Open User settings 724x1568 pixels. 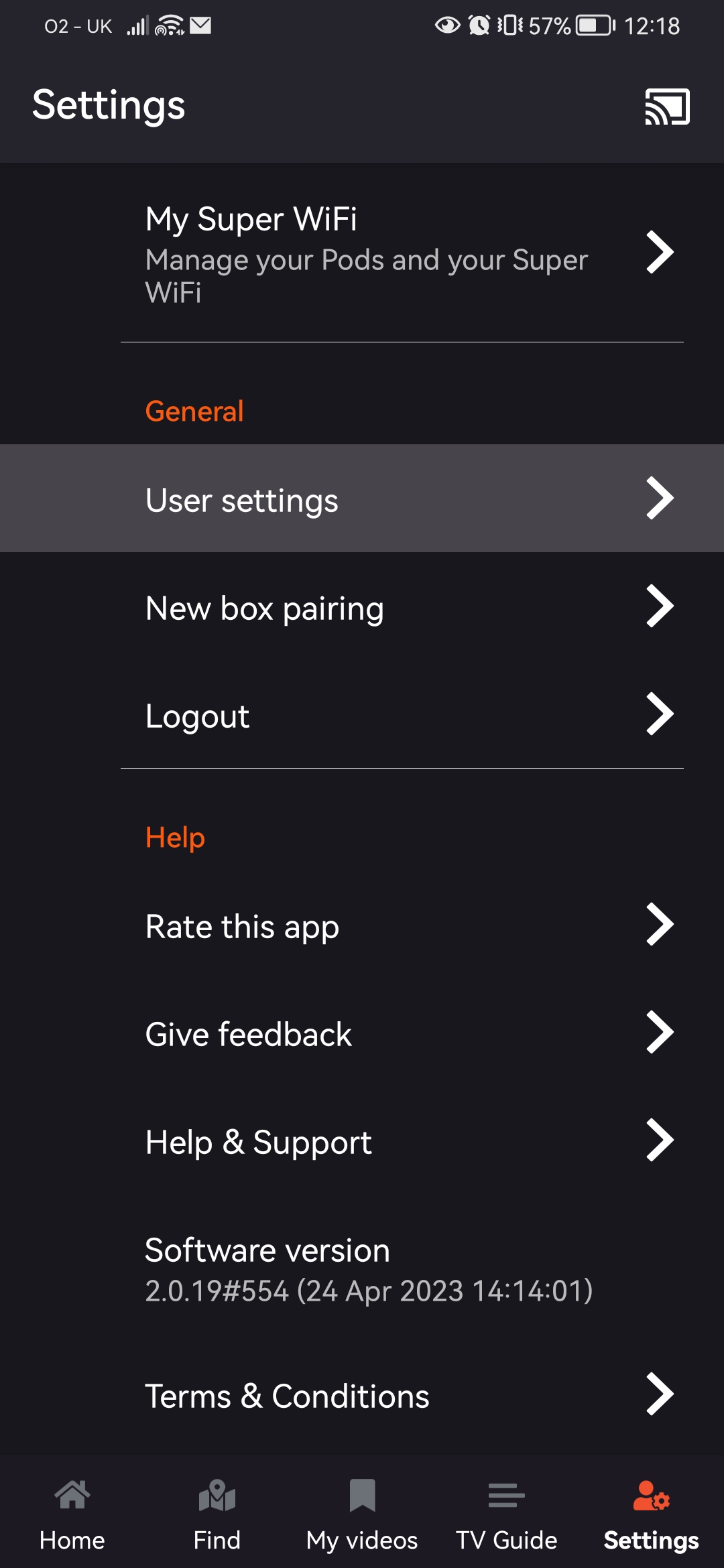tap(362, 499)
